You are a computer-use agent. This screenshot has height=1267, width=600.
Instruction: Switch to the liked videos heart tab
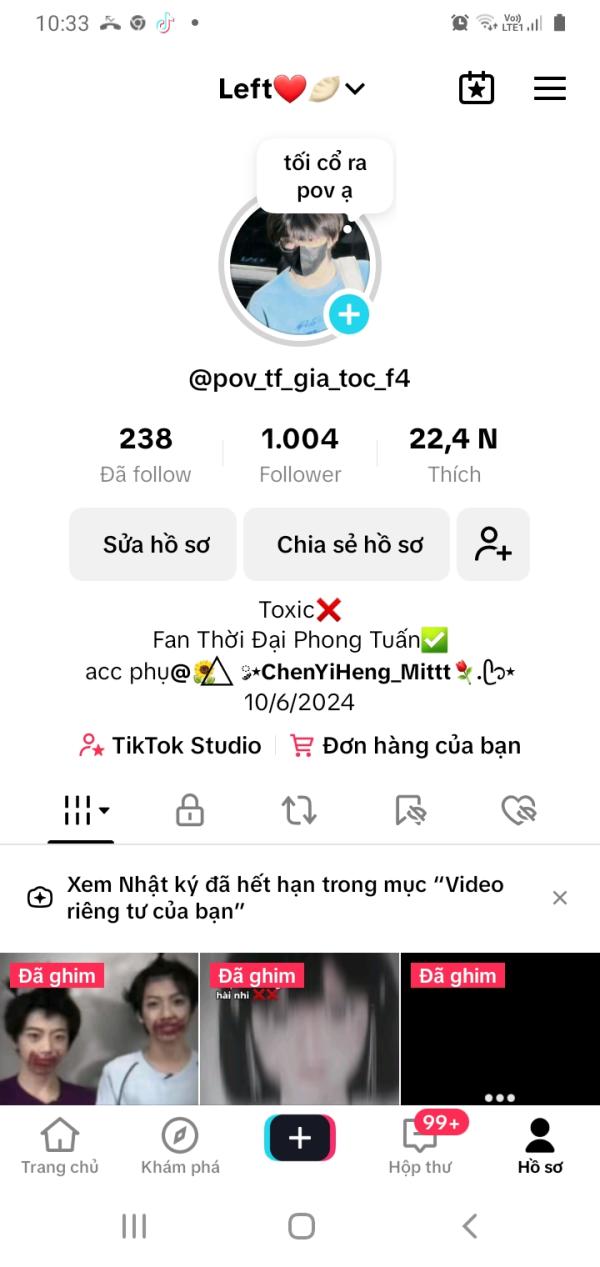(519, 810)
